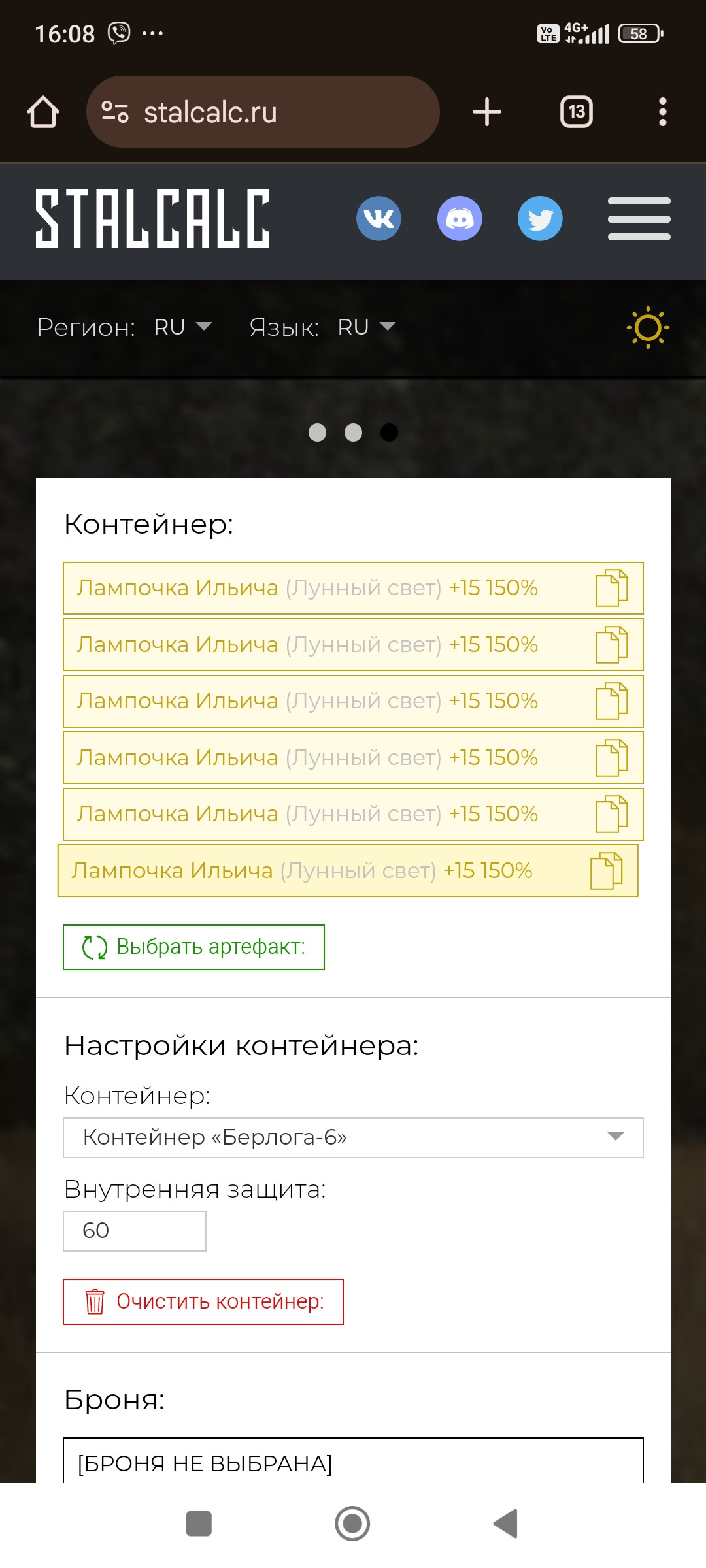Screen dimensions: 706x1568
Task: Open a new browser tab
Action: tap(486, 112)
